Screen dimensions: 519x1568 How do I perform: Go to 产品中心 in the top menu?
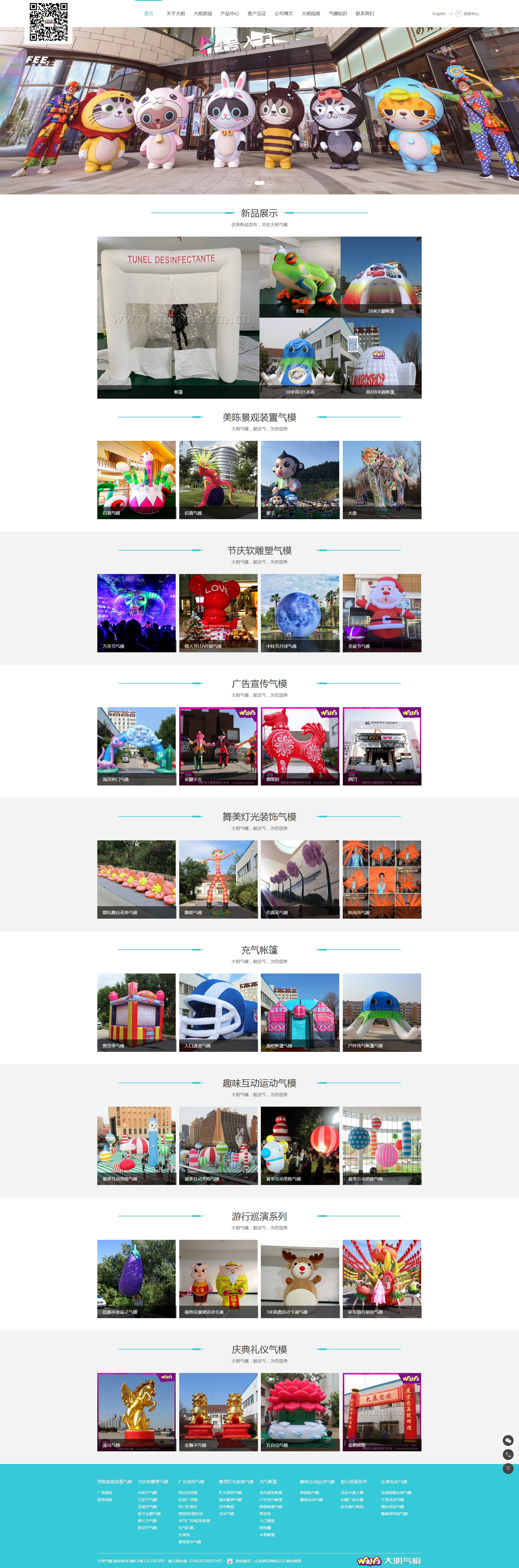(x=230, y=14)
